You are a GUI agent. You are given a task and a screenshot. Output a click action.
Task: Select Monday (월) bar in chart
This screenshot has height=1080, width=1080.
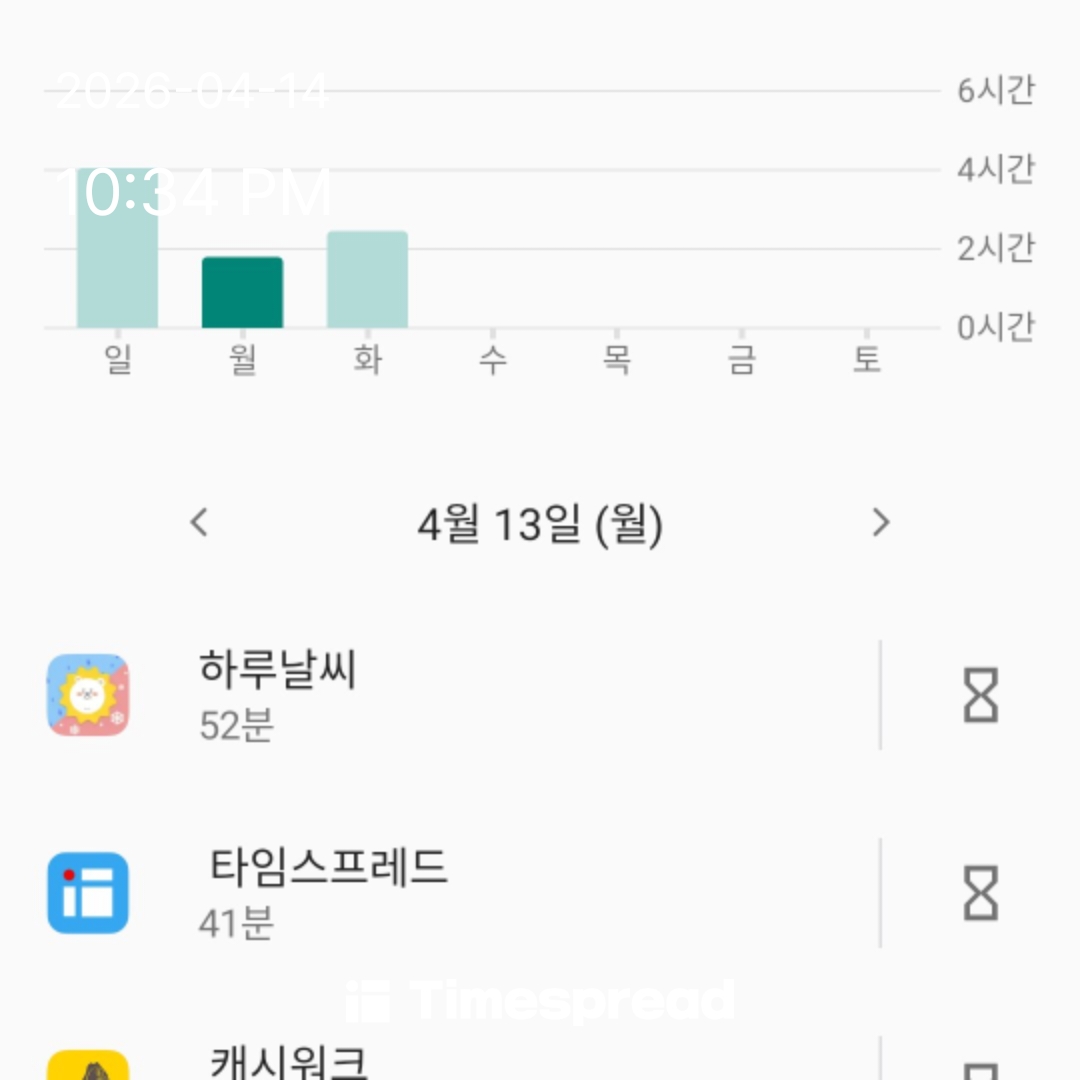pos(242,292)
